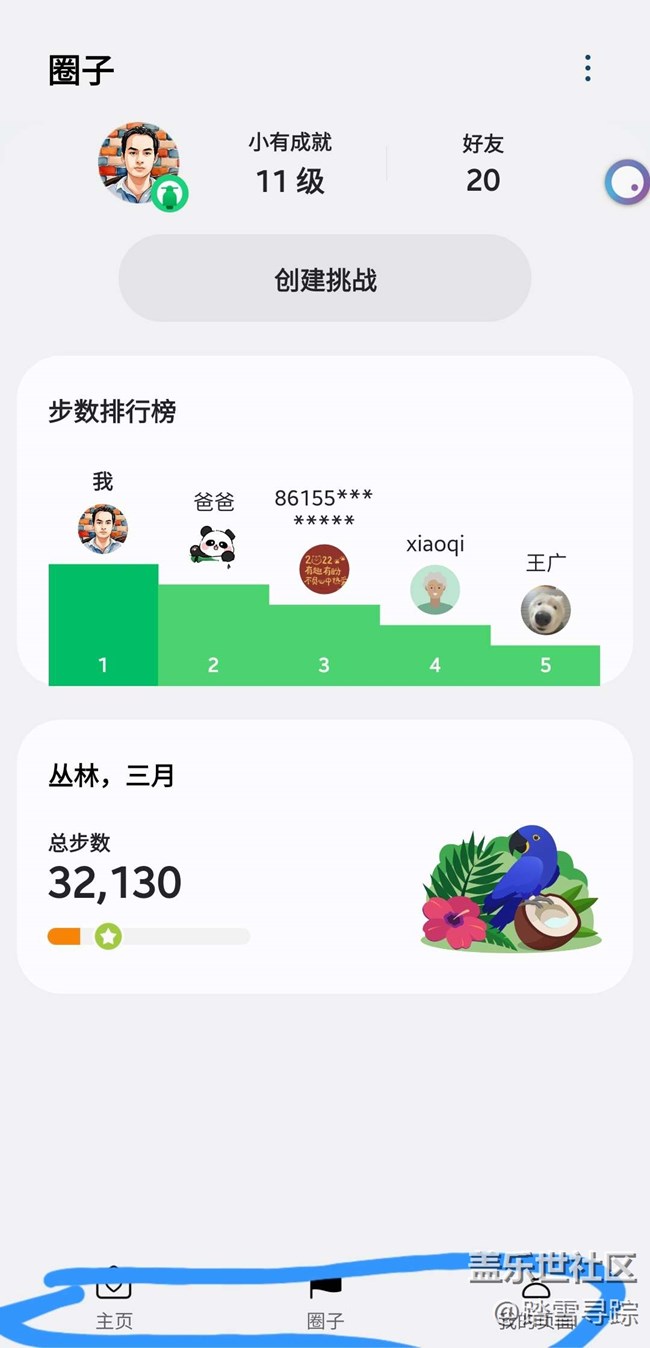The height and width of the screenshot is (1348, 650).
Task: Tap the 创建挑战 button
Action: [x=325, y=279]
